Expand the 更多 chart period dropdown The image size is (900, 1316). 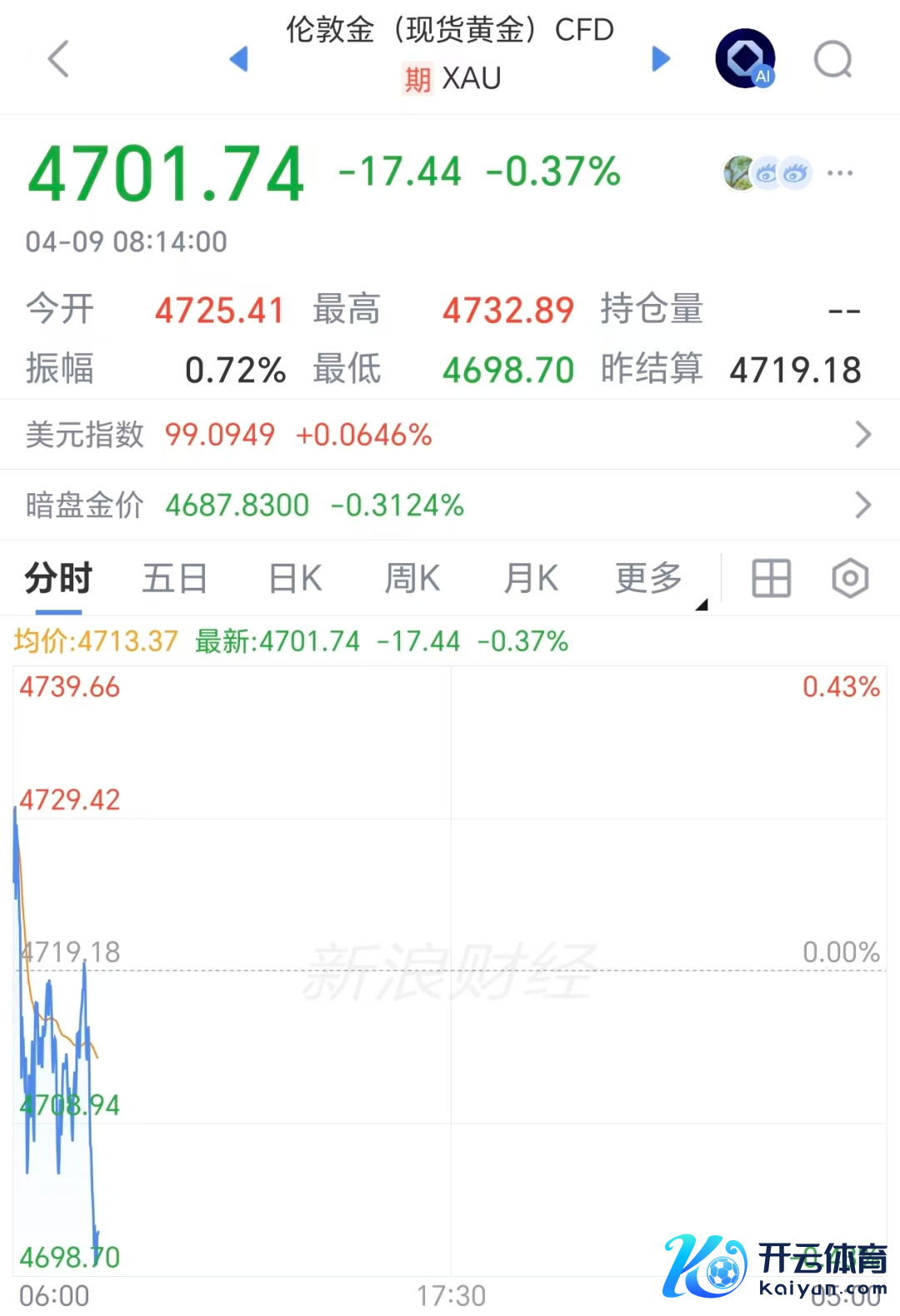tap(650, 578)
